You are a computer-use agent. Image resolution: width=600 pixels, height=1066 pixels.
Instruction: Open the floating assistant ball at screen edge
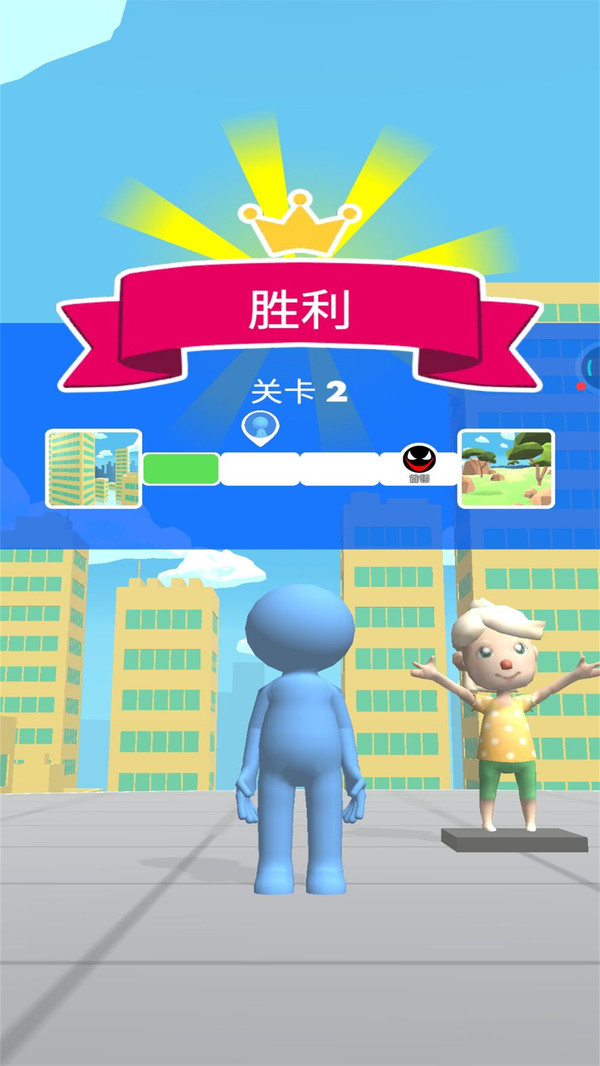pos(592,368)
